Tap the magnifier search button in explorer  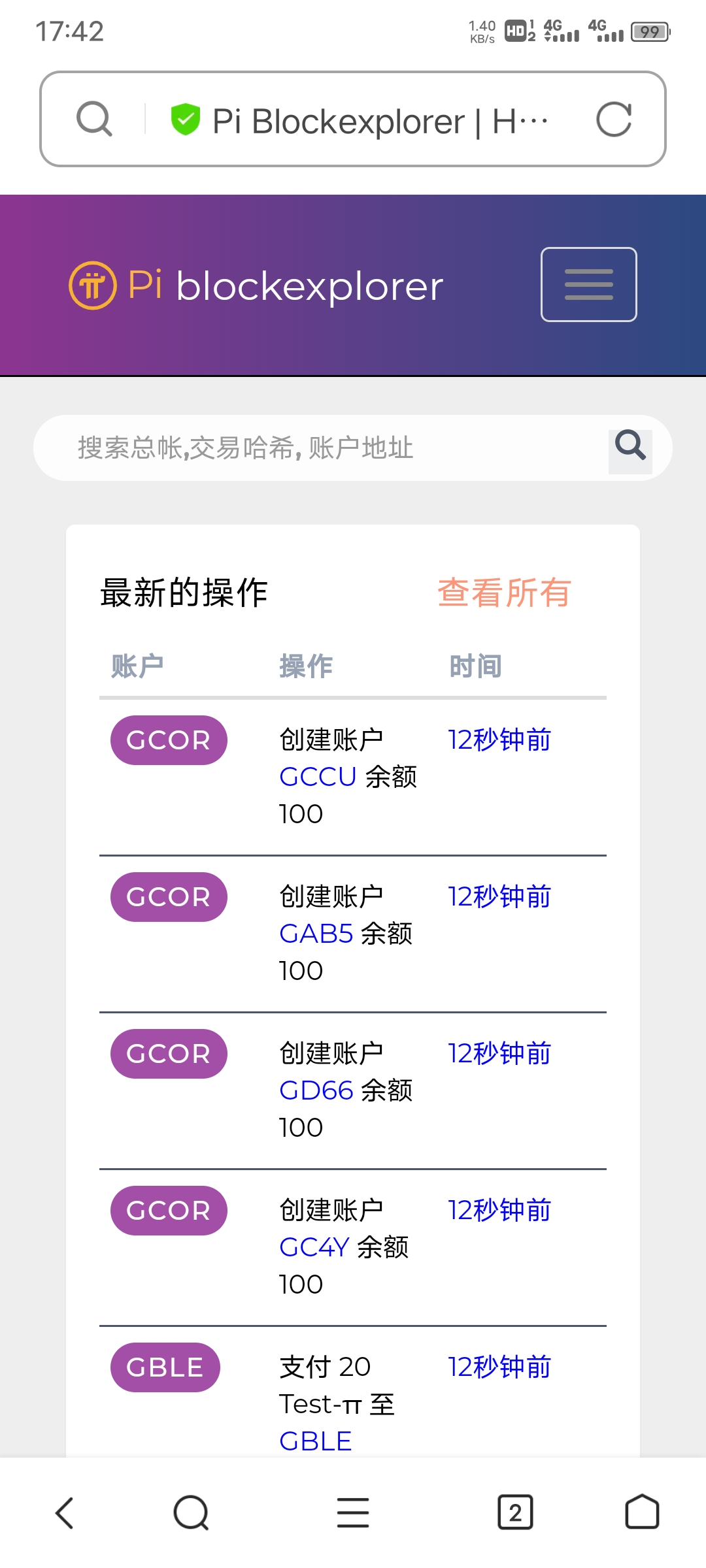[x=630, y=447]
